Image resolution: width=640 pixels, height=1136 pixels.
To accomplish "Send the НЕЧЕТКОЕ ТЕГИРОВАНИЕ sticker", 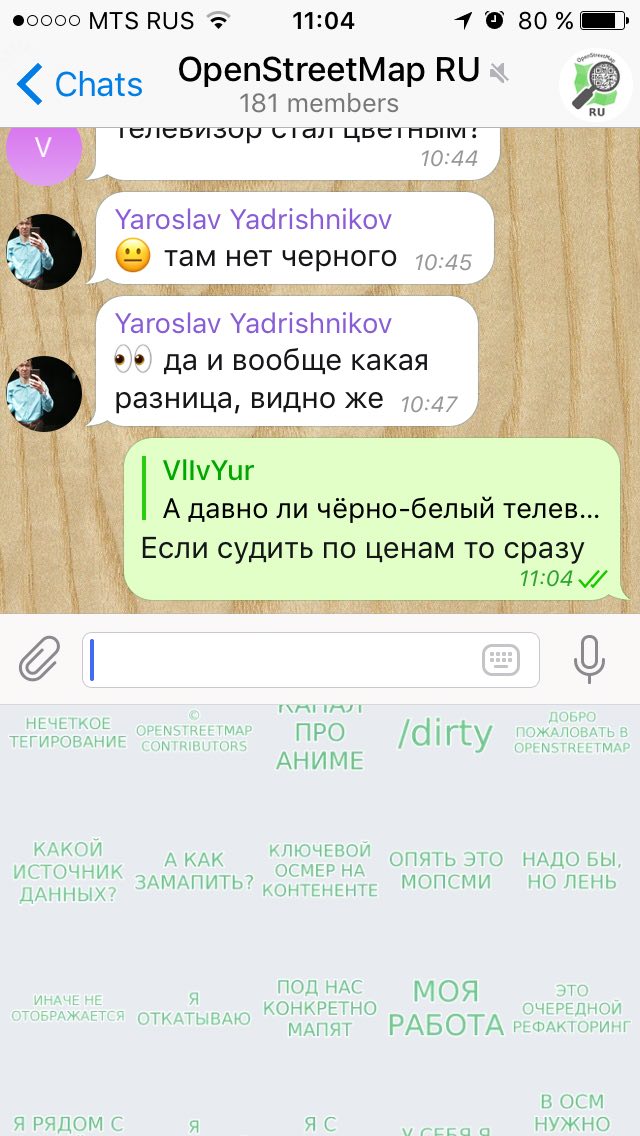I will click(67, 732).
